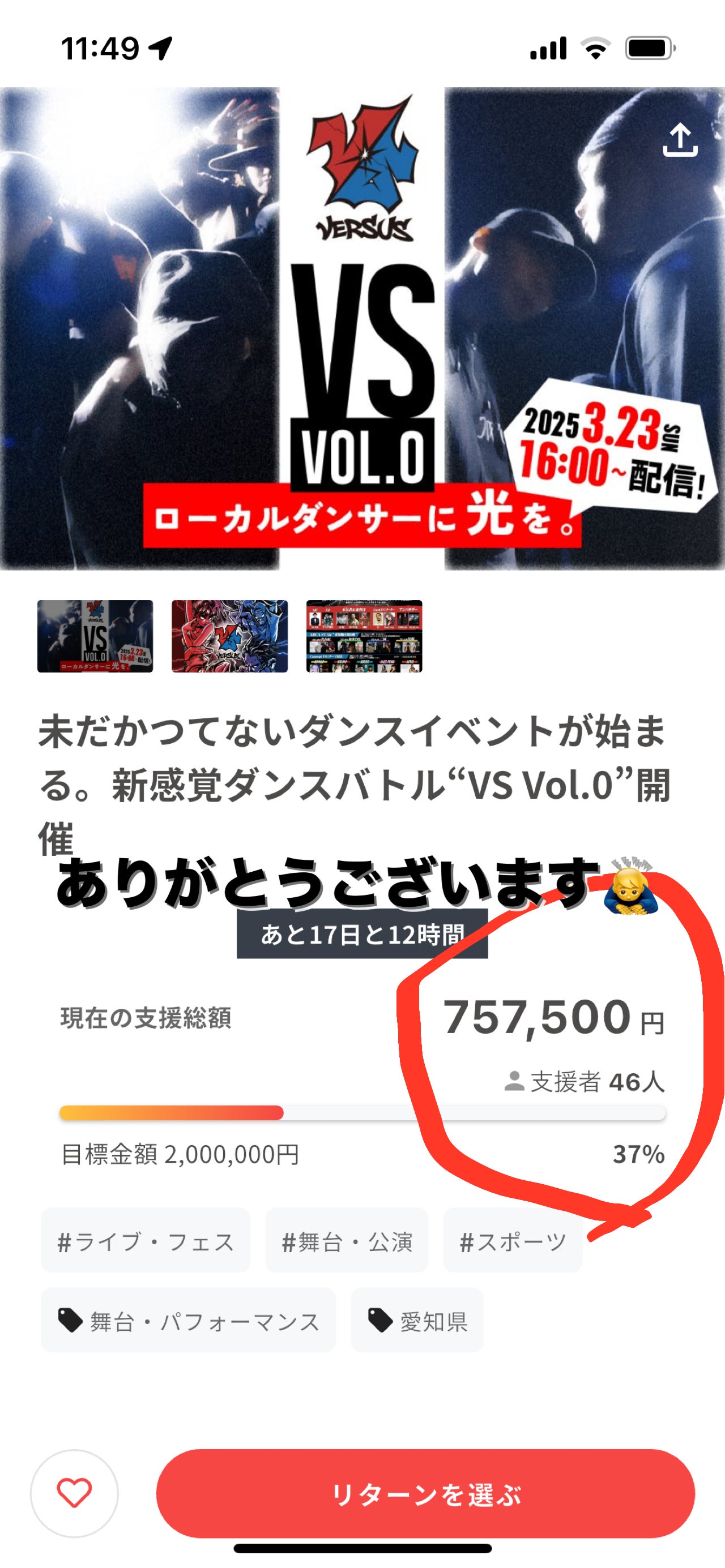Select the first VS Vol.0 thumbnail
Image resolution: width=725 pixels, height=1568 pixels.
click(x=95, y=636)
